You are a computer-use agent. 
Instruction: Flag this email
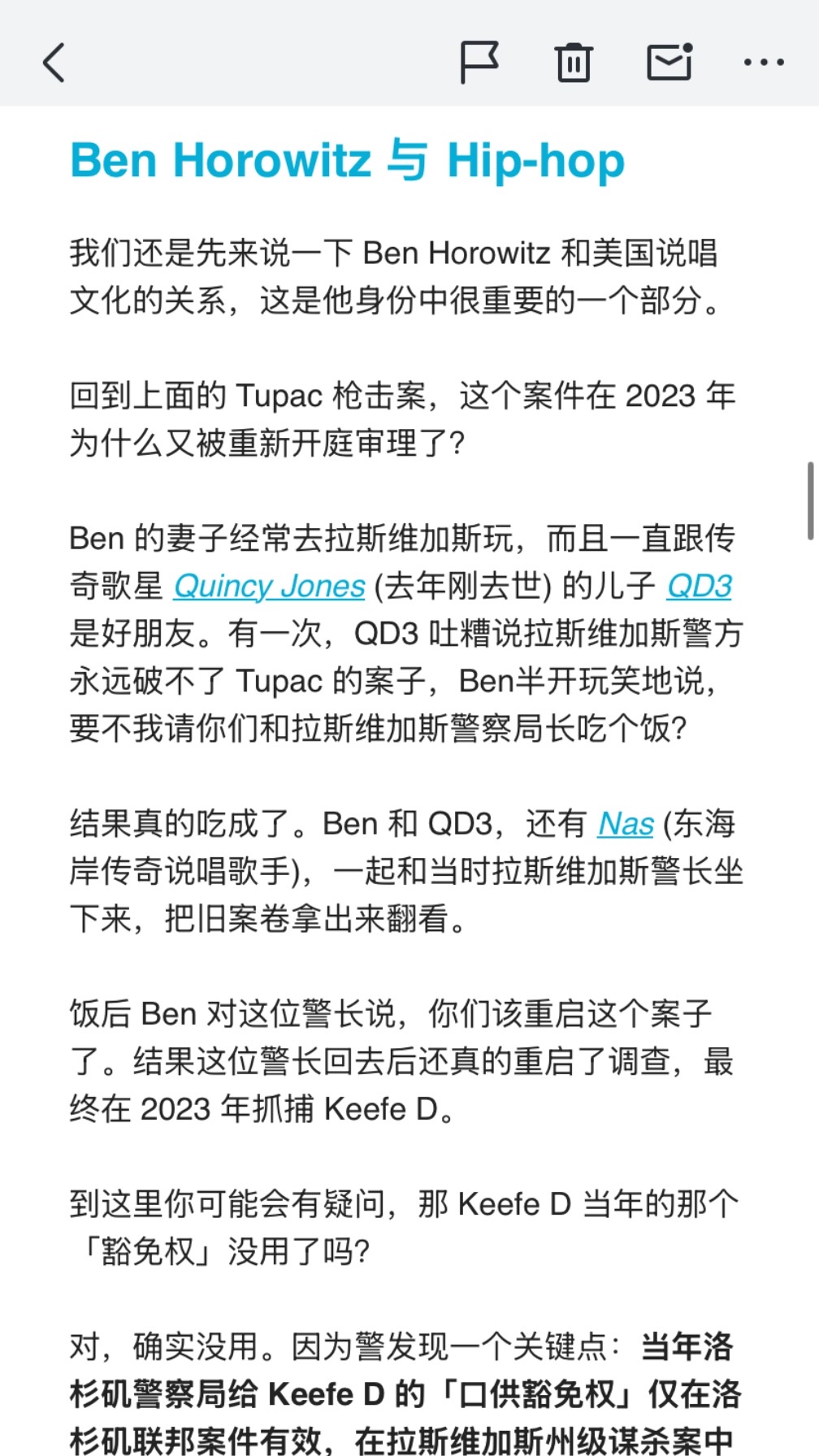click(x=479, y=63)
